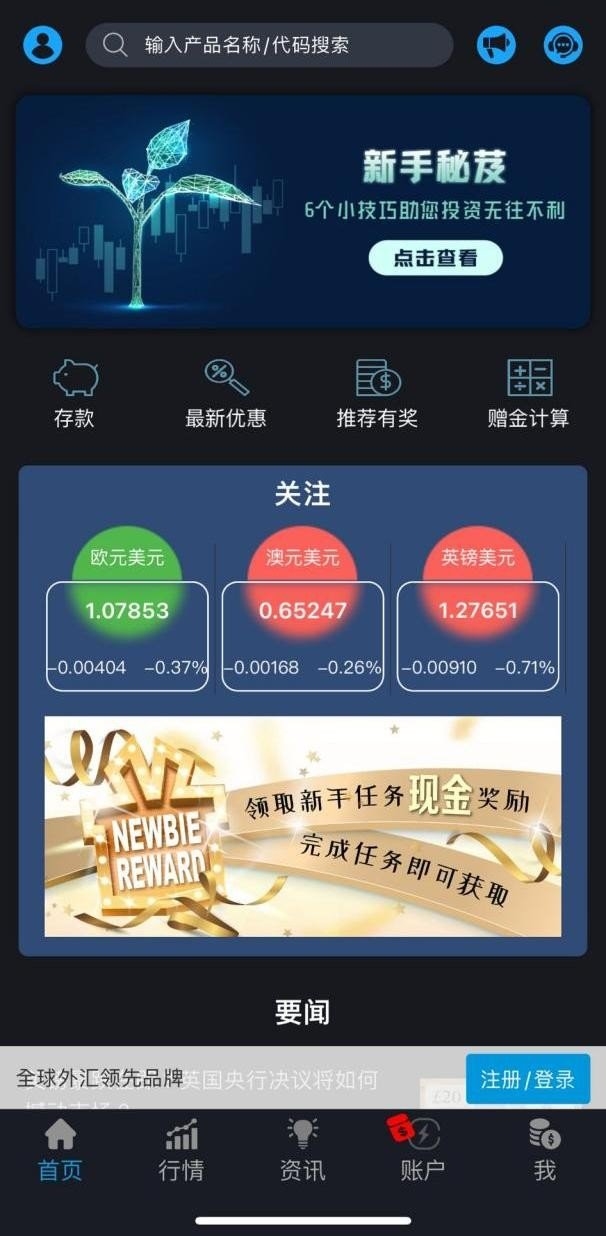
Task: Open the Newbie Reward cash banner
Action: (x=302, y=826)
